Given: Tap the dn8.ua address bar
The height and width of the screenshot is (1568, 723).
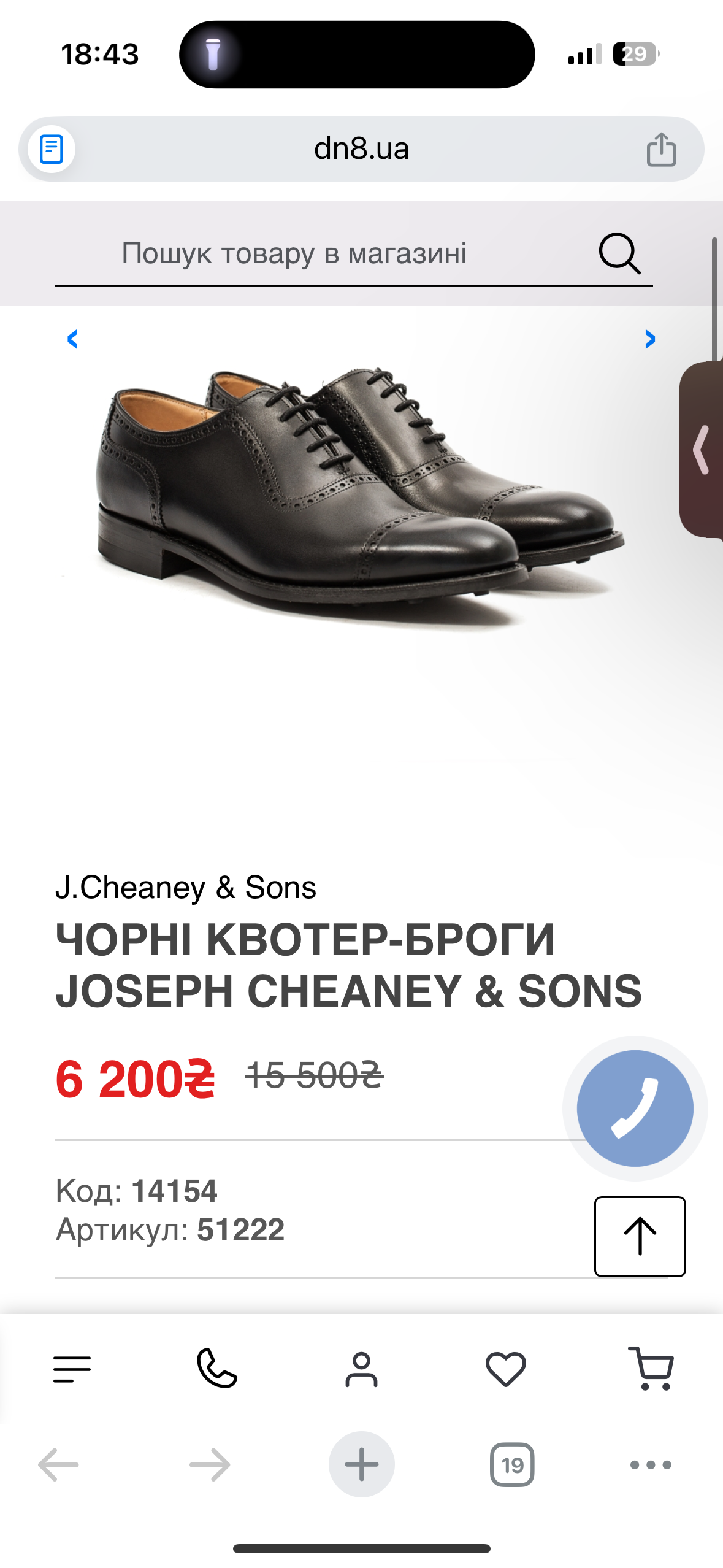Looking at the screenshot, I should pyautogui.click(x=361, y=149).
